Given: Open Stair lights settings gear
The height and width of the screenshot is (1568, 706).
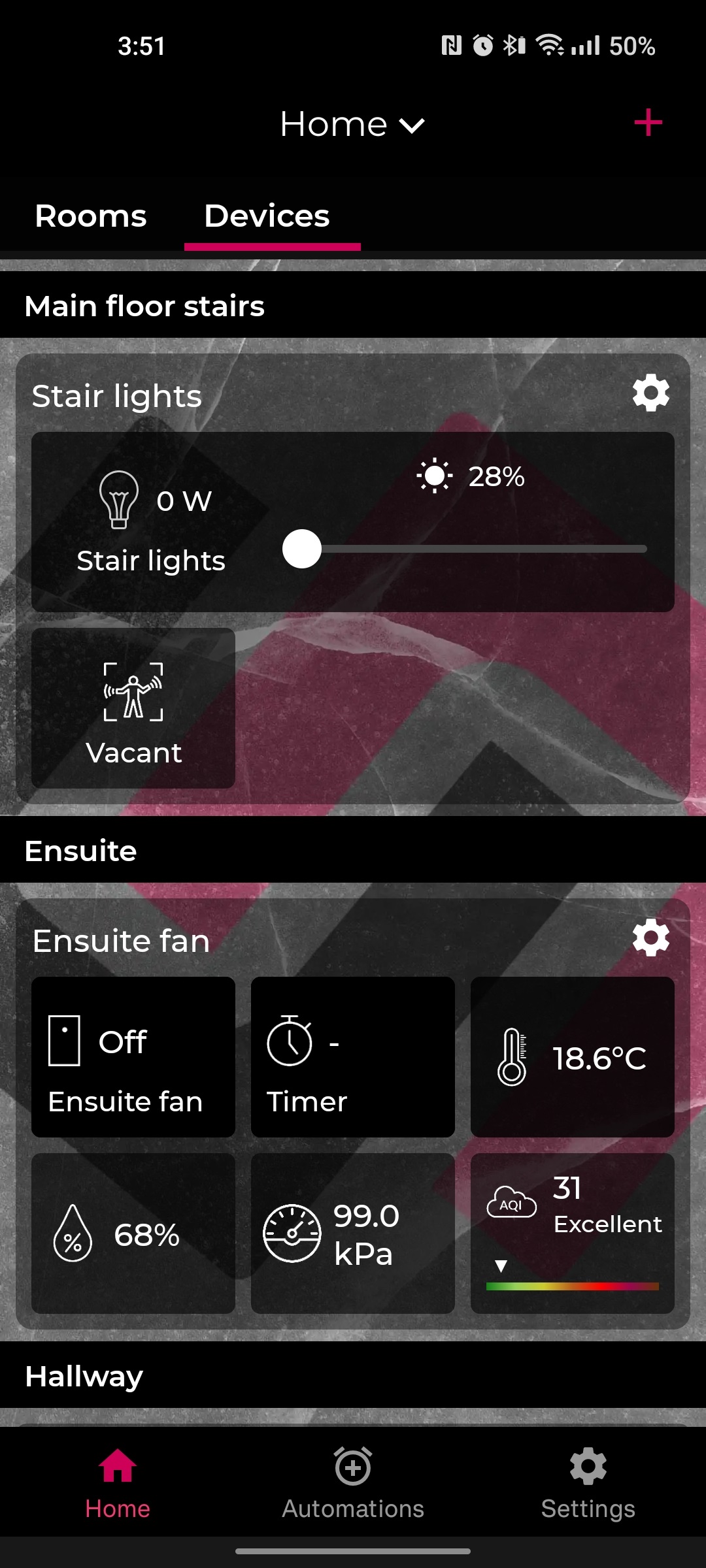Looking at the screenshot, I should point(650,393).
